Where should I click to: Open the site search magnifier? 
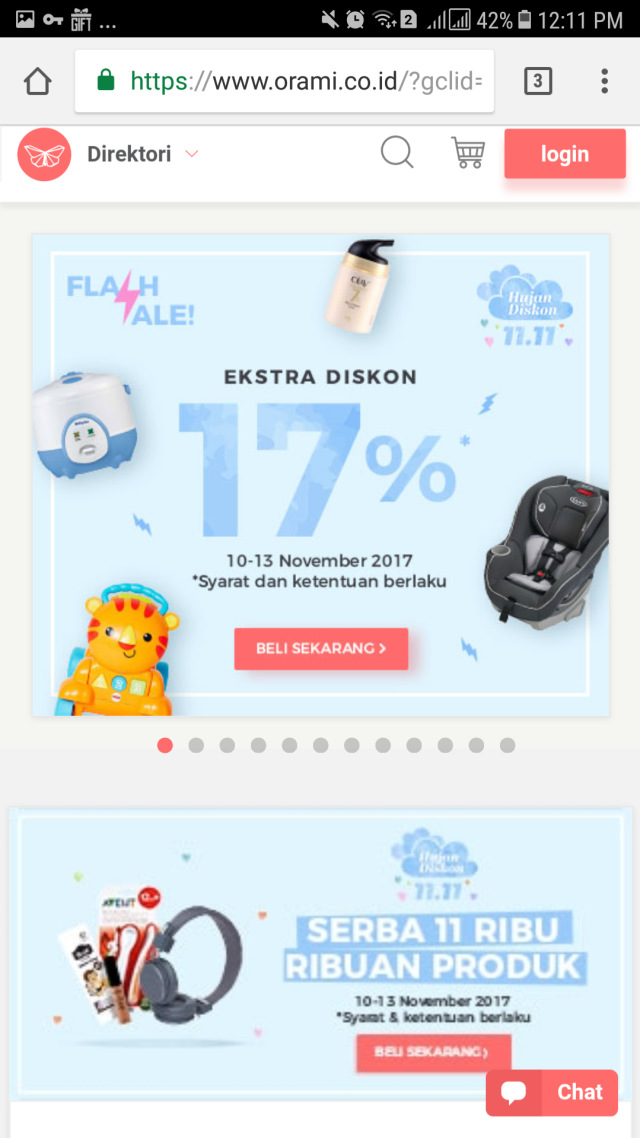pos(397,153)
